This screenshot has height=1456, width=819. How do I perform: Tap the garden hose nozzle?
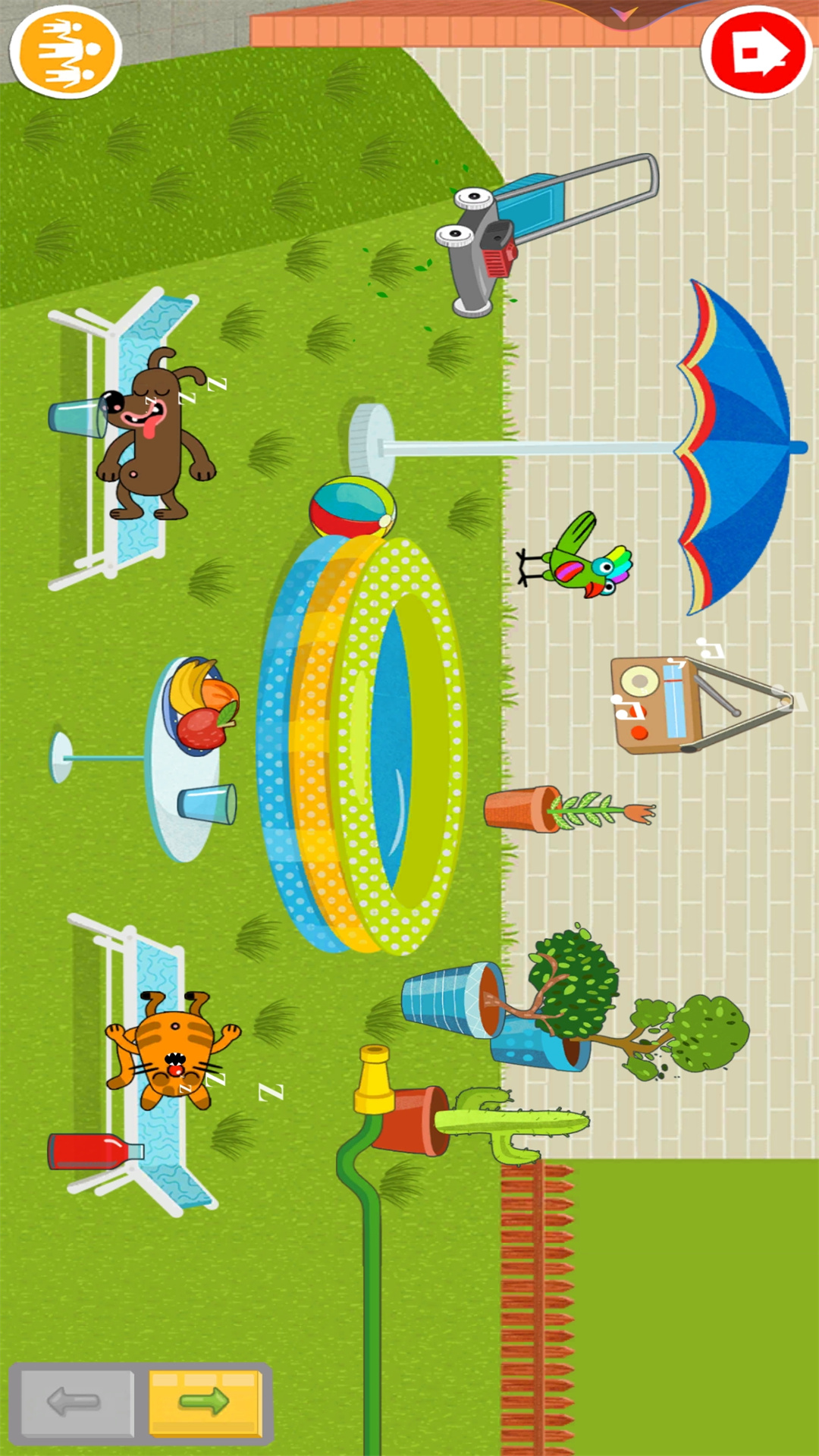(374, 1079)
